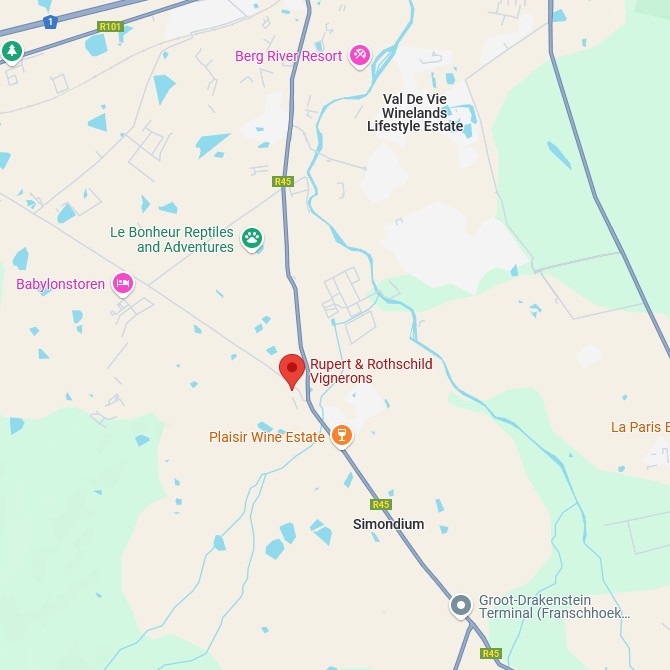Select the Le Bonheur Reptiles and Adventures marker
Viewport: 670px width, 670px height.
tap(252, 239)
